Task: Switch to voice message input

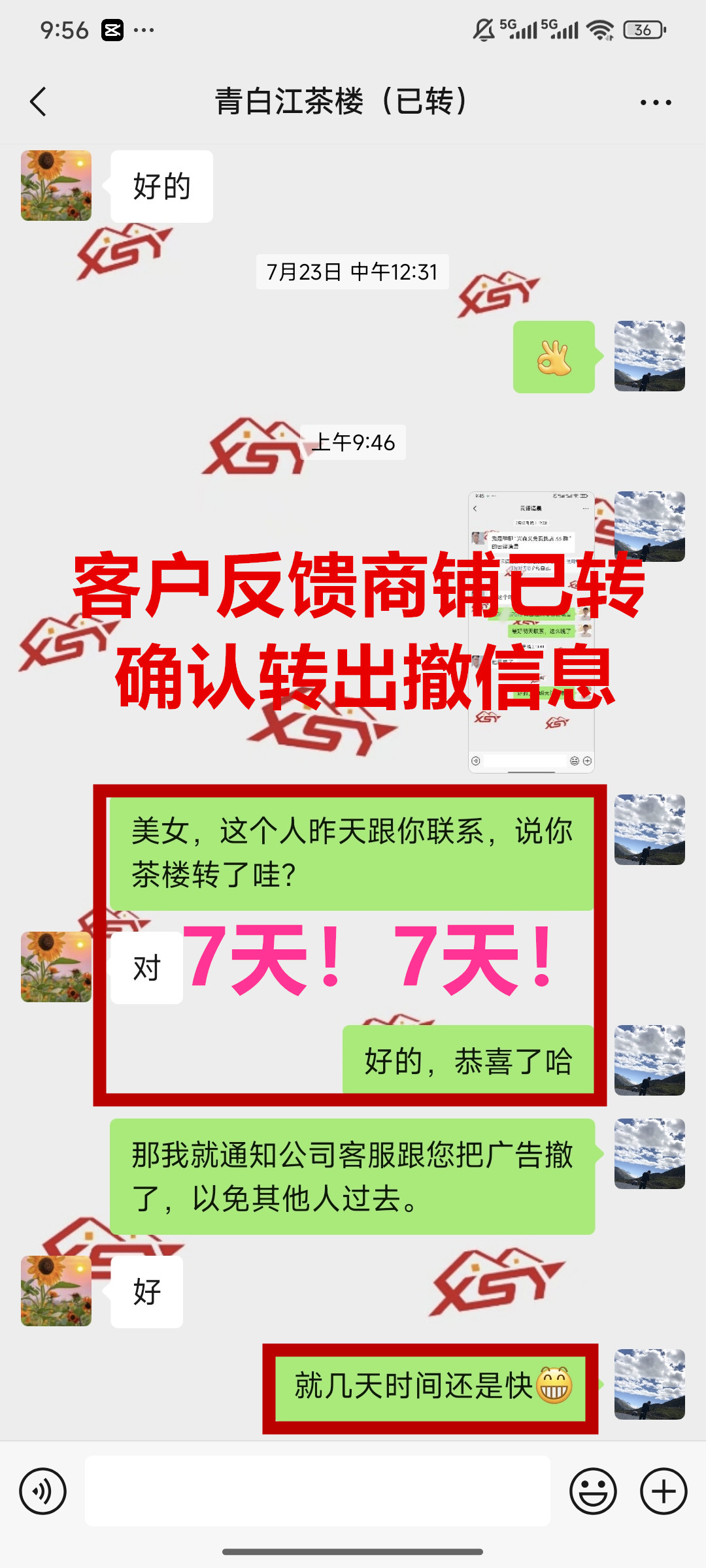Action: tap(42, 1492)
